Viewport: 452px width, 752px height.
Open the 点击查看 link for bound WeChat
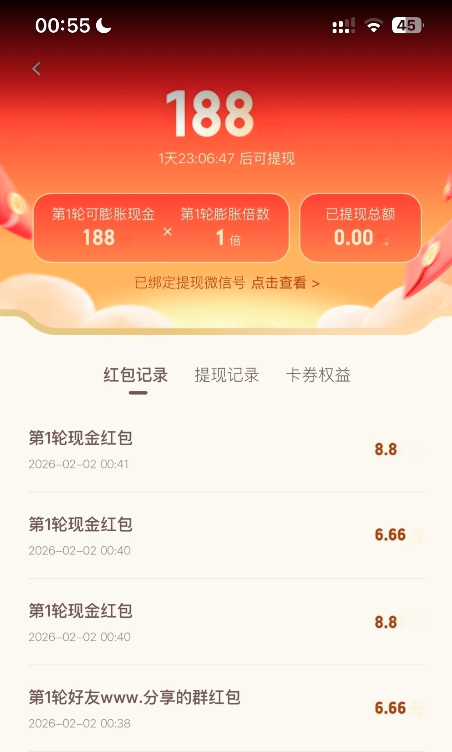pyautogui.click(x=285, y=283)
